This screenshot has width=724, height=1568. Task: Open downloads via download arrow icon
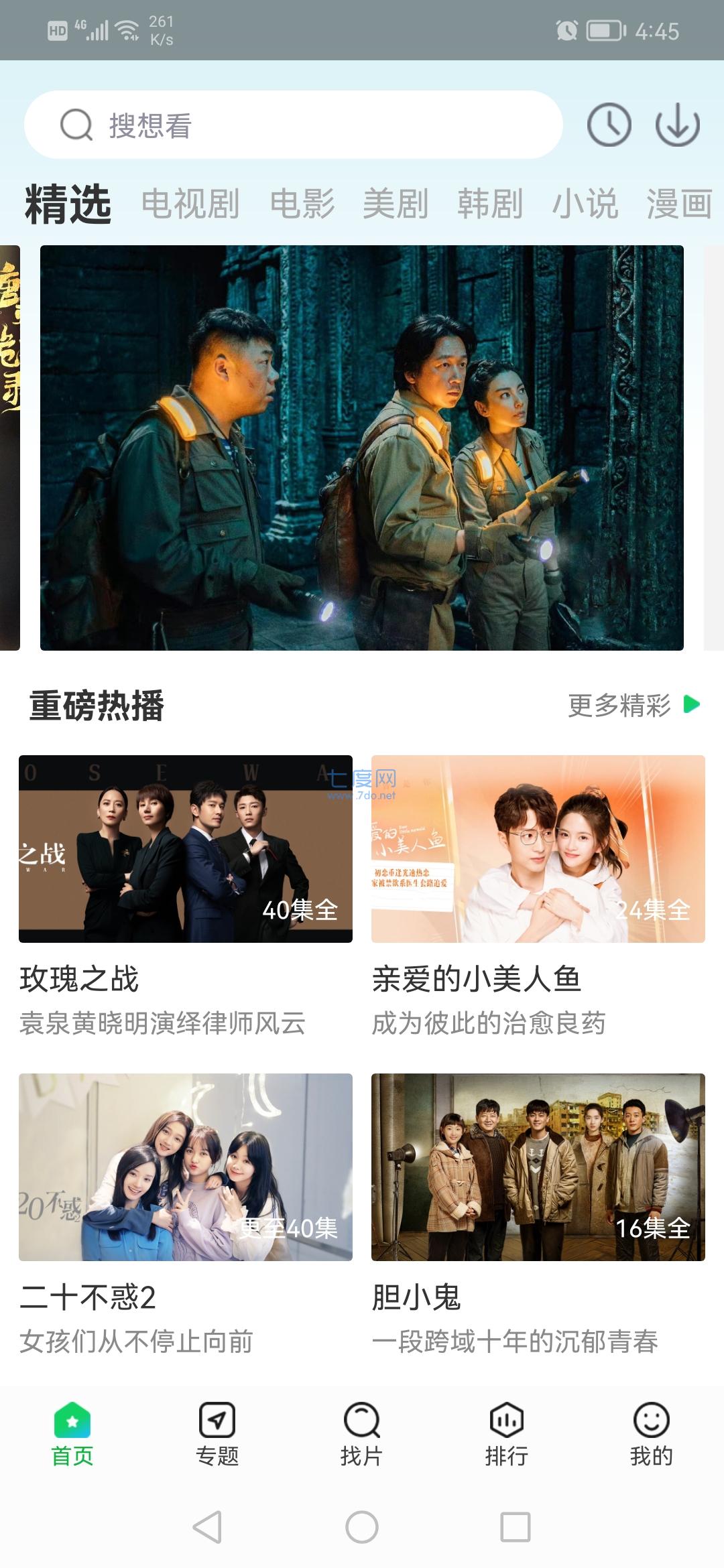coord(678,125)
